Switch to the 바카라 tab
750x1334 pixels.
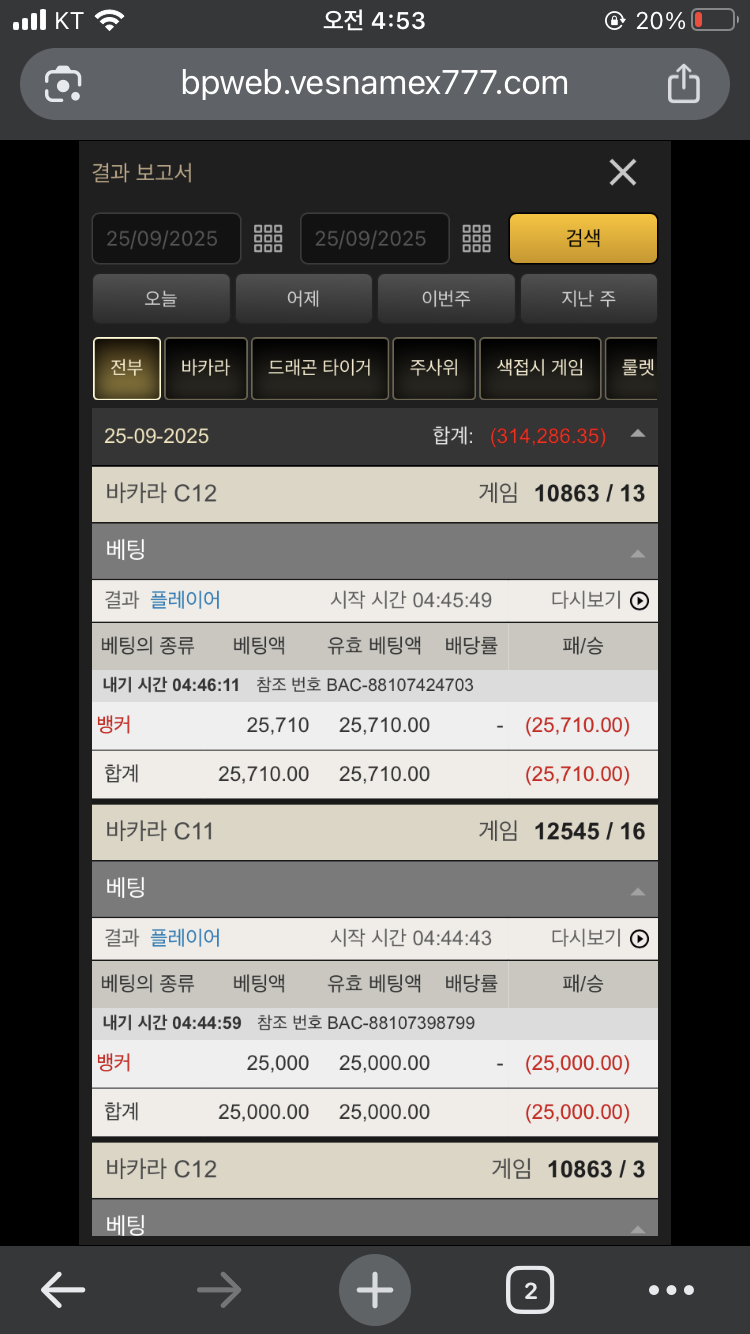point(206,368)
